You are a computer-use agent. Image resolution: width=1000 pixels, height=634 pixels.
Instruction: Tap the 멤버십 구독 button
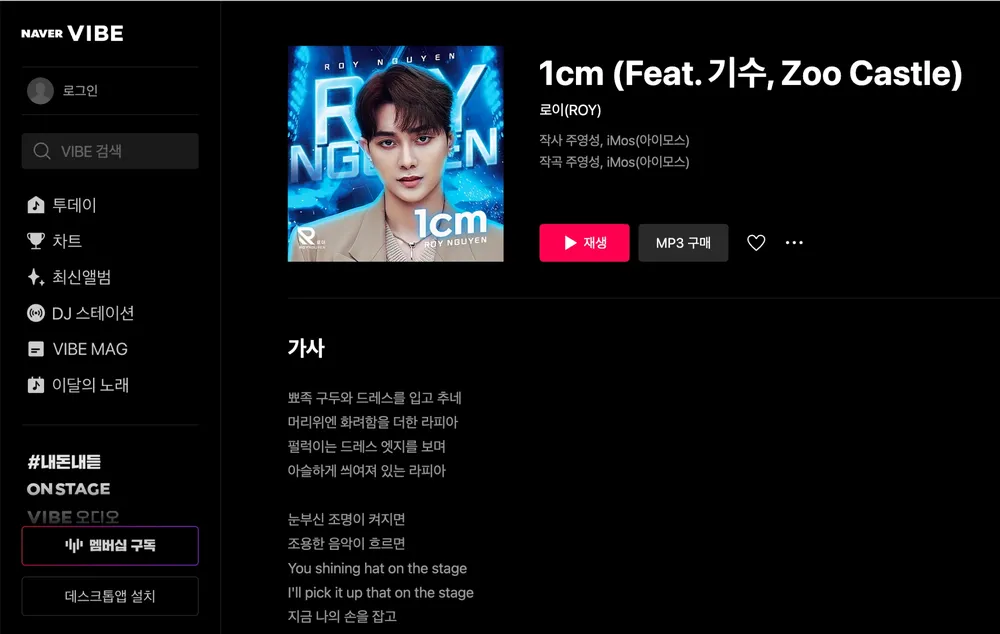(x=110, y=546)
